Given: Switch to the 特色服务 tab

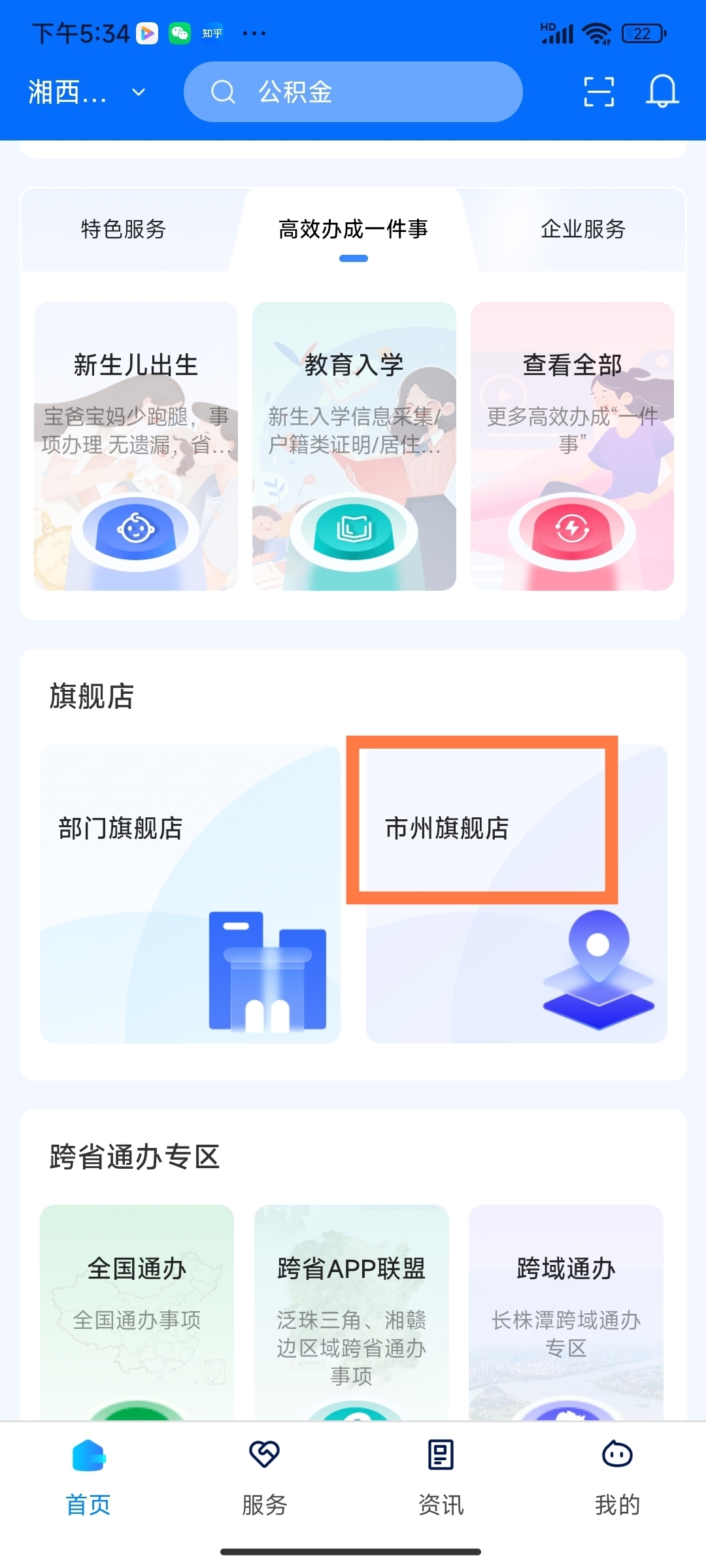Looking at the screenshot, I should pos(124,229).
